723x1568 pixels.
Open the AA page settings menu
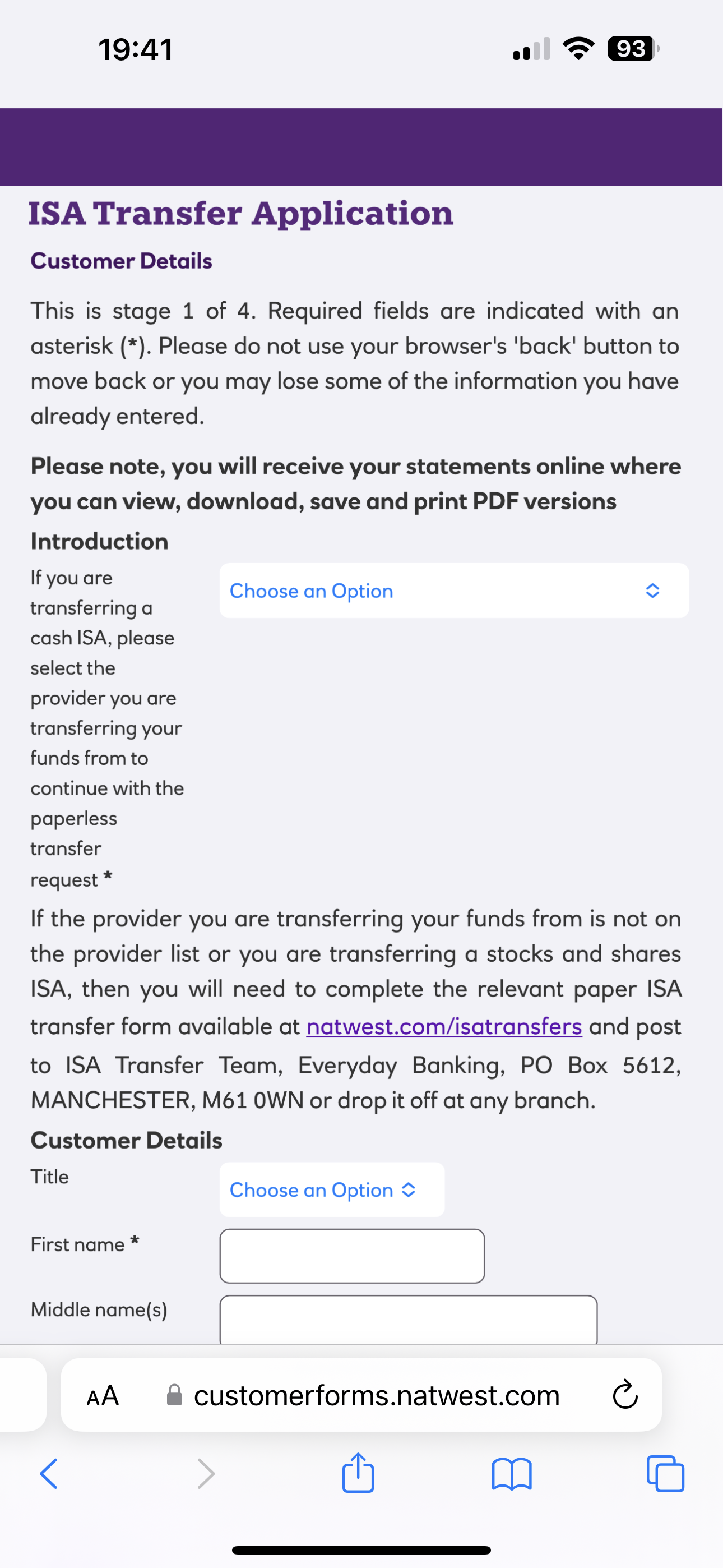(102, 1395)
